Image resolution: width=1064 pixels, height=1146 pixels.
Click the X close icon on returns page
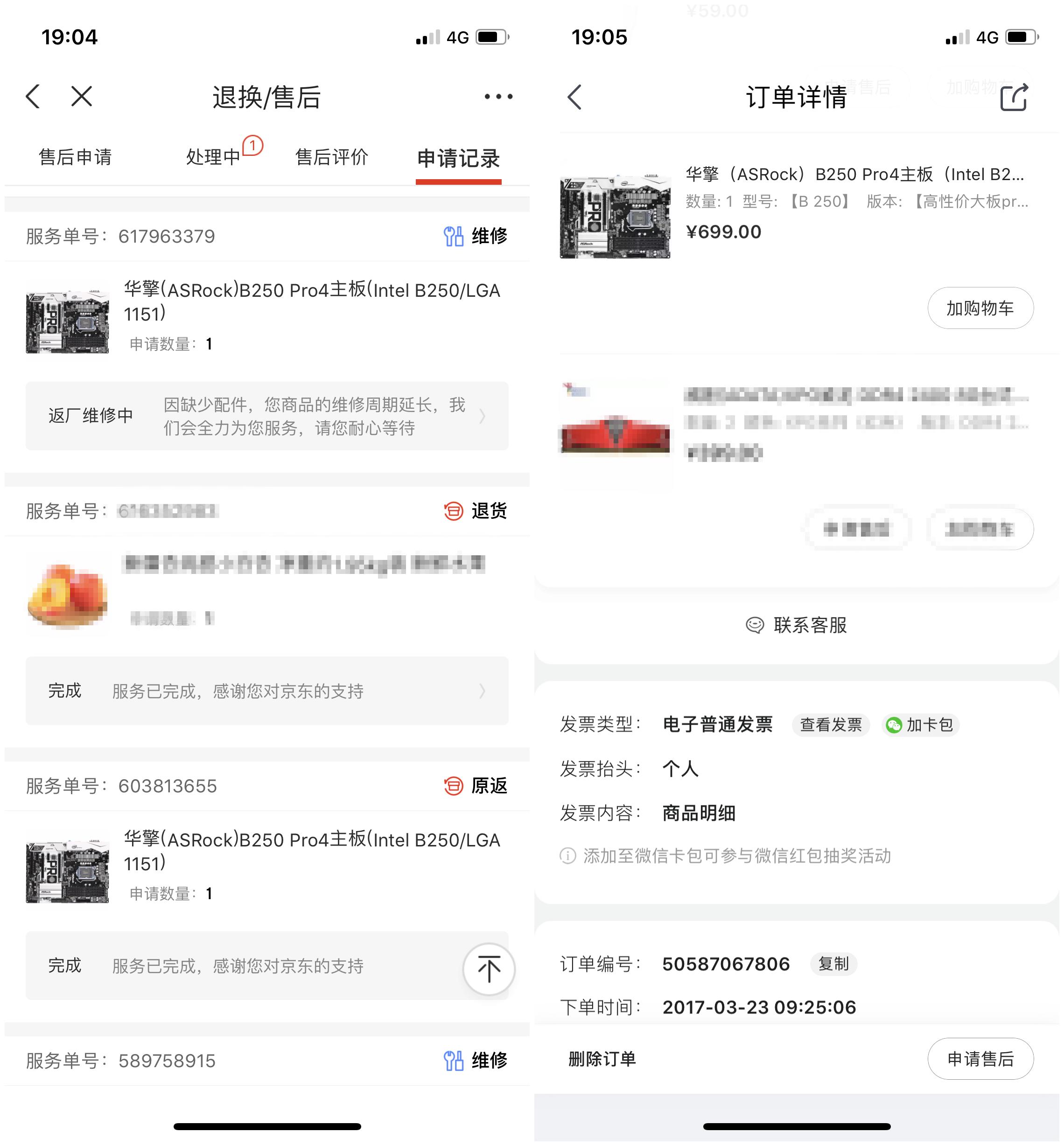81,97
